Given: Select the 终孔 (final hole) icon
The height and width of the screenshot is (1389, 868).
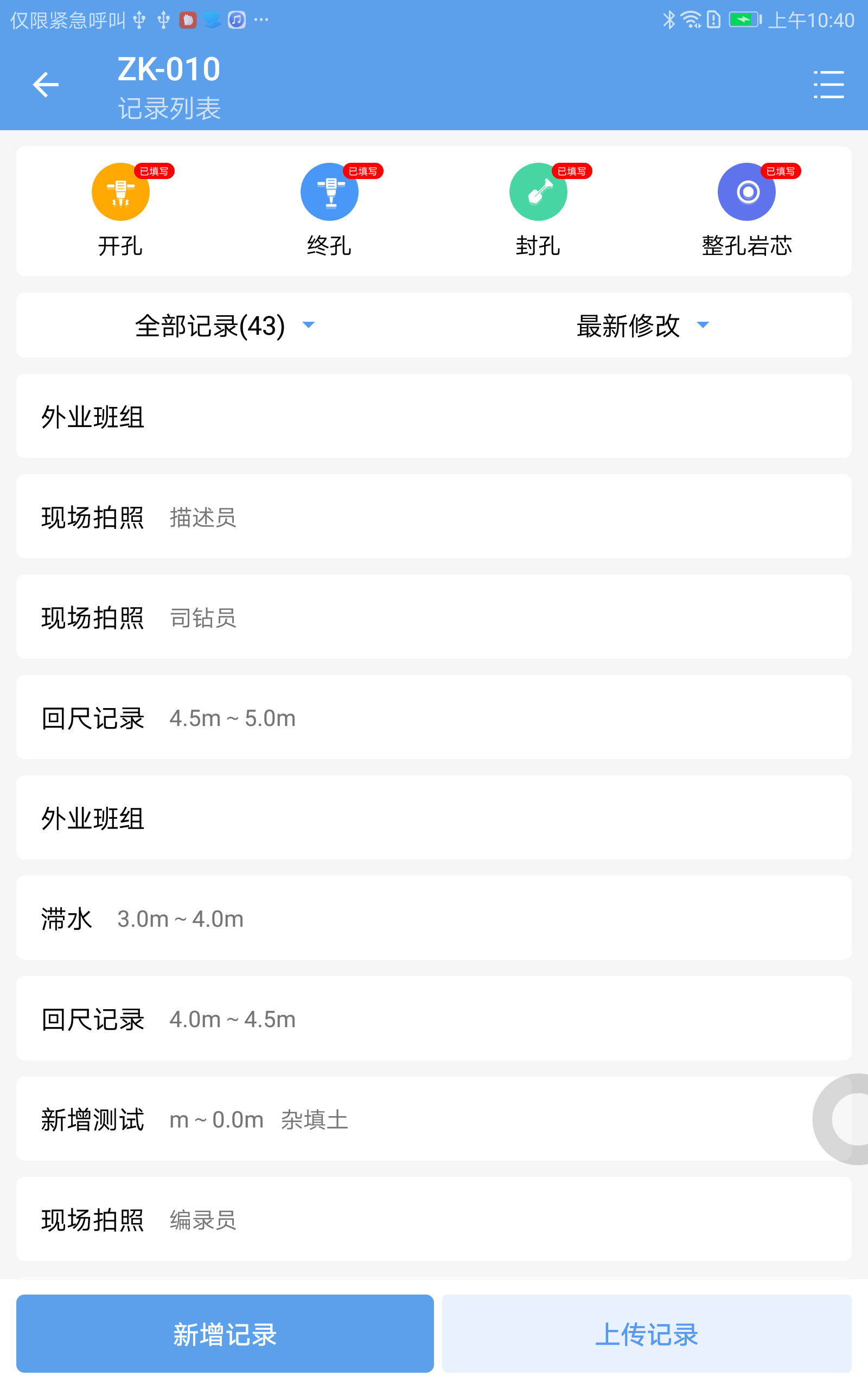Looking at the screenshot, I should pos(329,191).
